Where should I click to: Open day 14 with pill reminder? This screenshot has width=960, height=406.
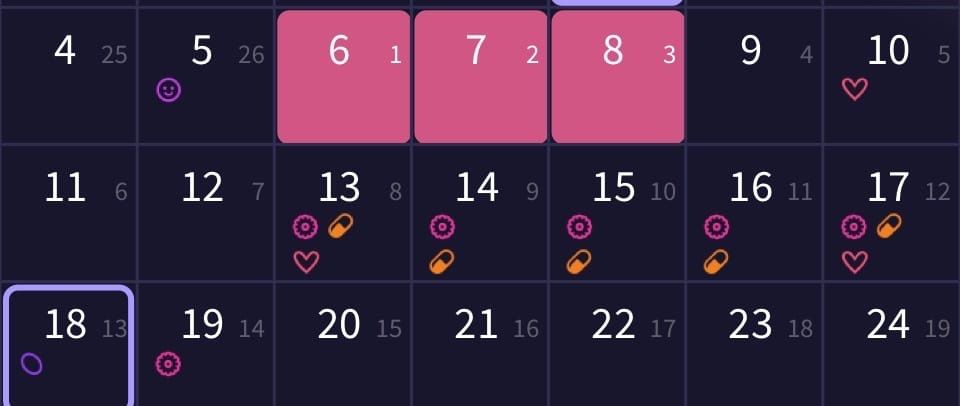(x=480, y=212)
